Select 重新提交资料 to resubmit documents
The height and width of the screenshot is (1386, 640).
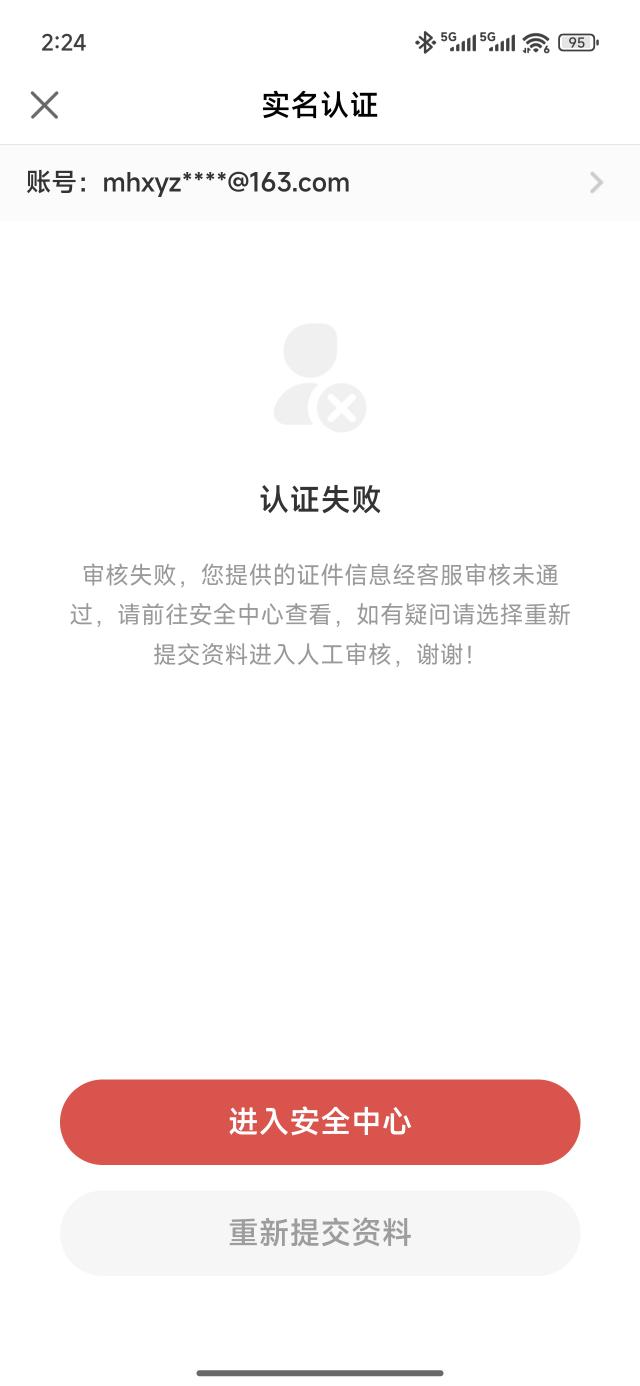coord(320,1233)
